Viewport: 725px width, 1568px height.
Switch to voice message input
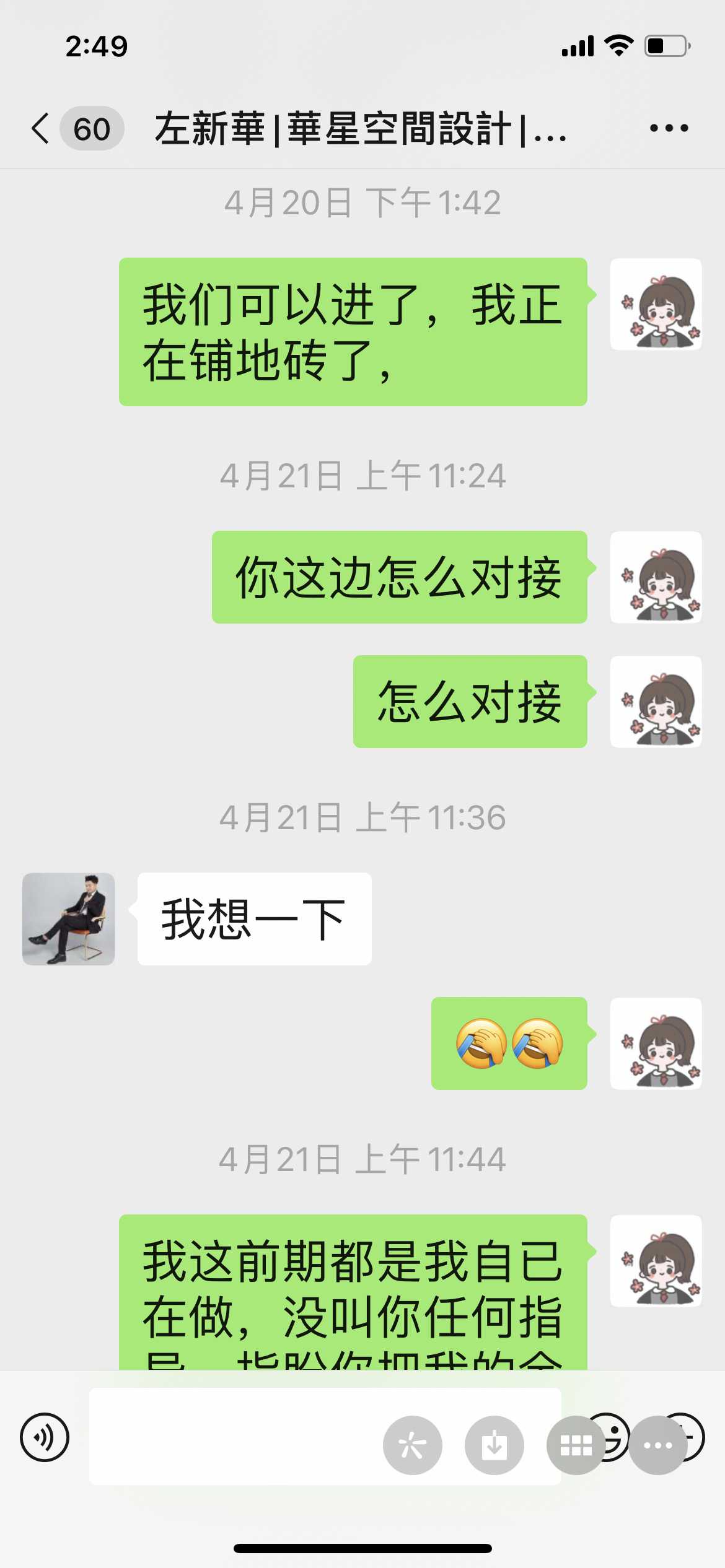point(45,1437)
